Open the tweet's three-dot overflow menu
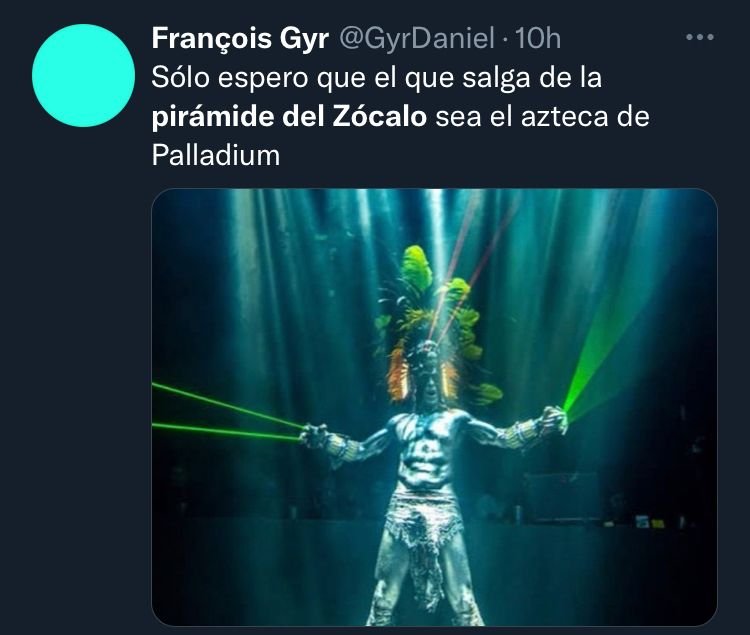This screenshot has height=635, width=750. [x=699, y=38]
